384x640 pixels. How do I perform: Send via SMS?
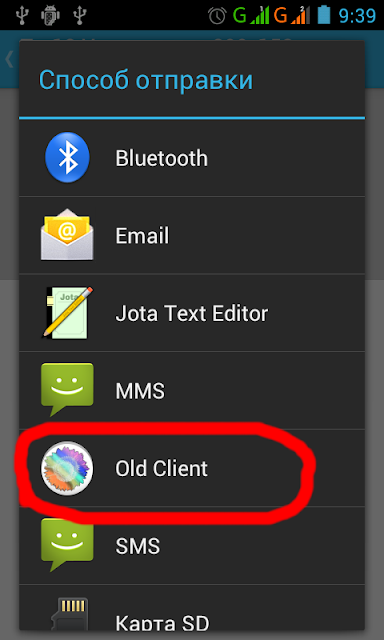pyautogui.click(x=192, y=545)
